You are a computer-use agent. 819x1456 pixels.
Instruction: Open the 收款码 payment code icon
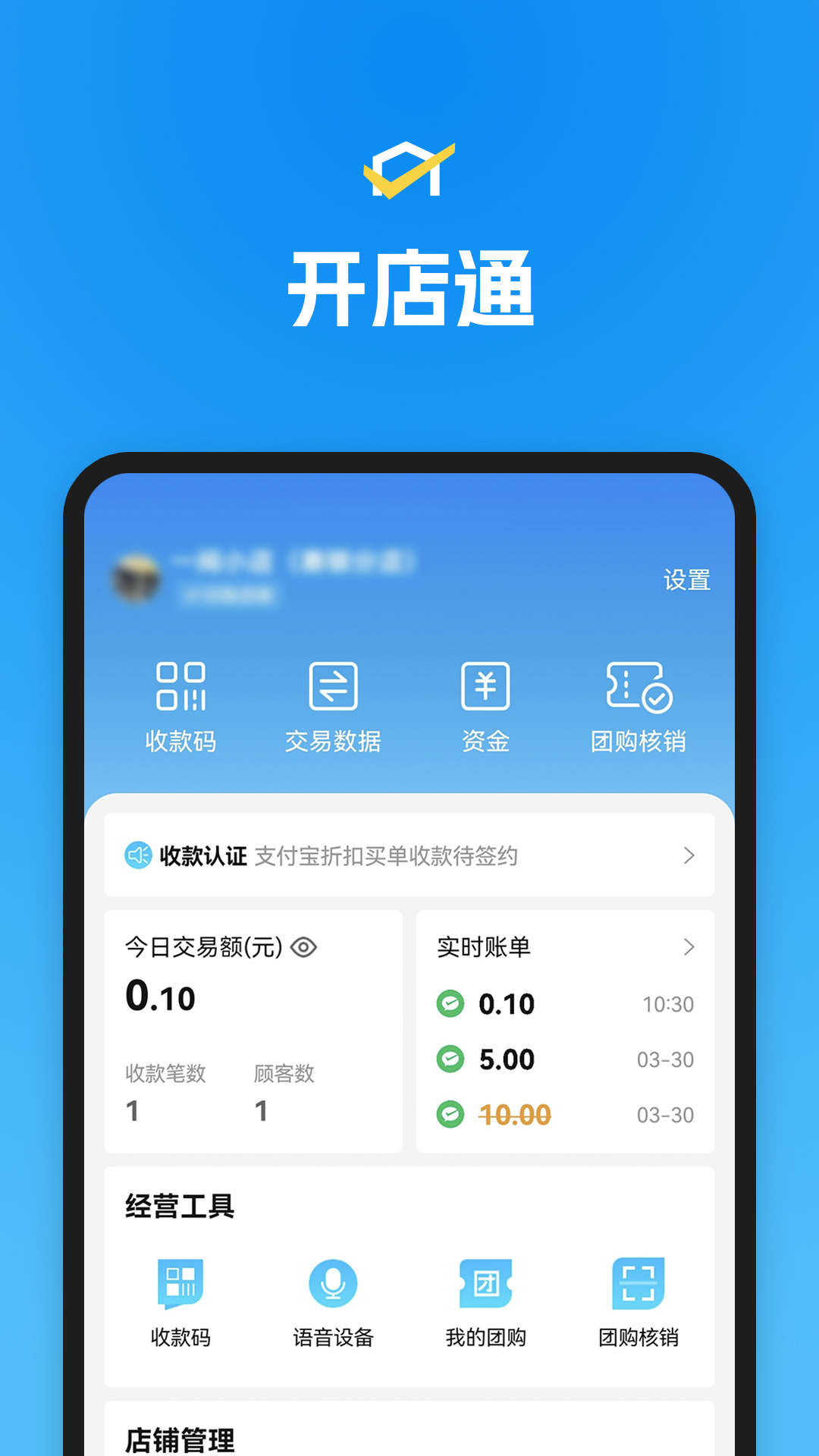tap(181, 705)
